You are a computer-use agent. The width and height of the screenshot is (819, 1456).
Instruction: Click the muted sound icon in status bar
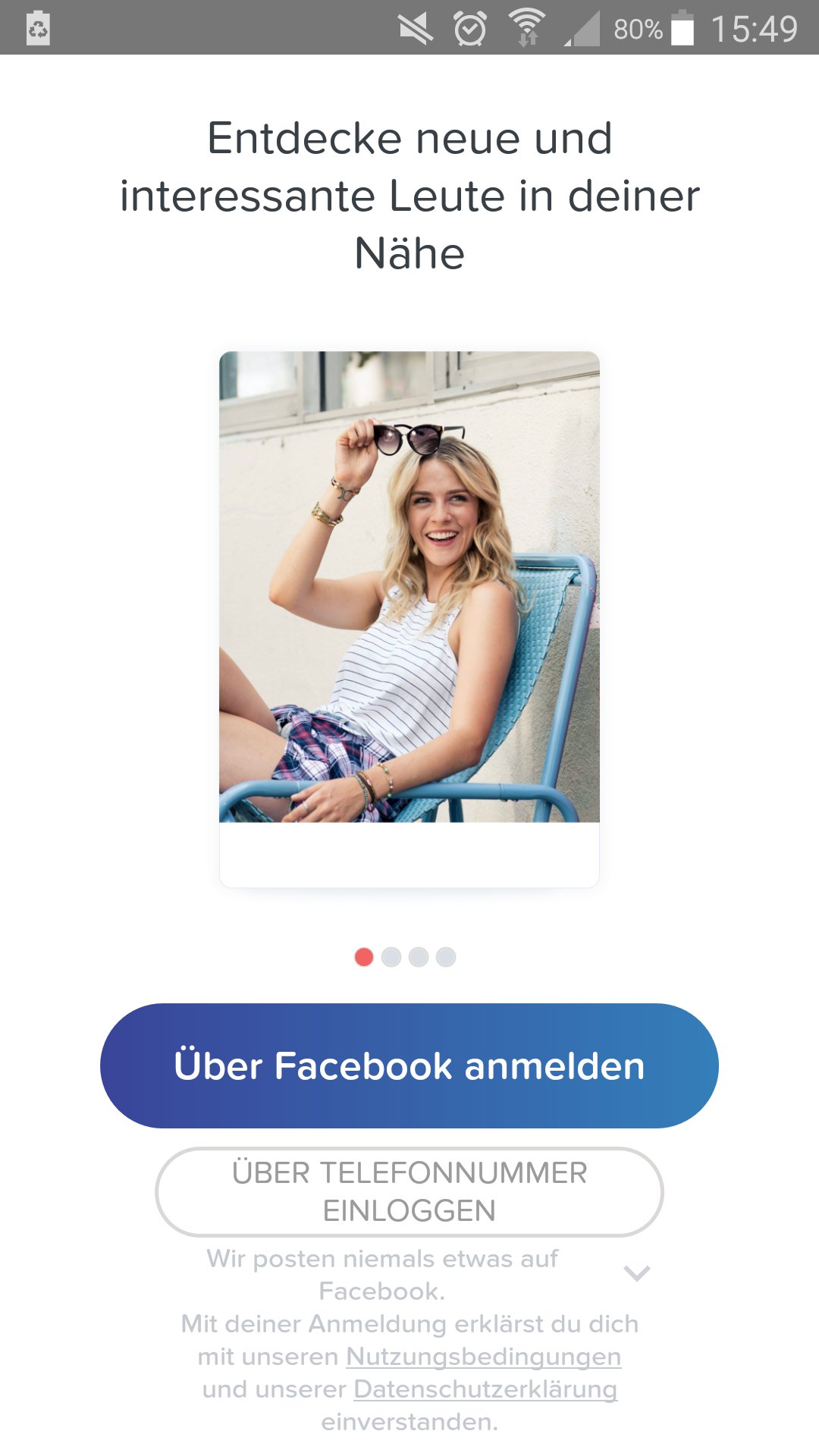[416, 27]
